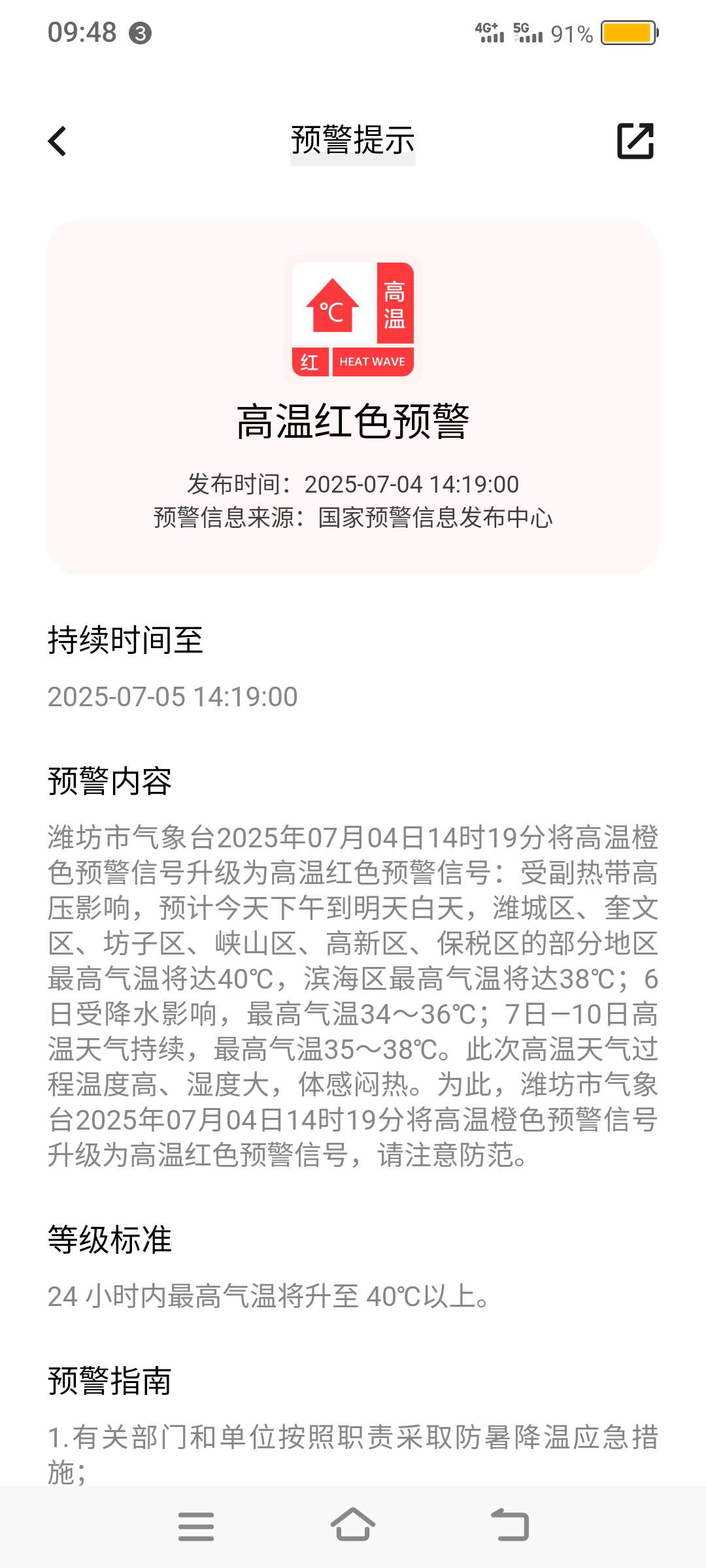Go back from the 预警提示 page
This screenshot has width=706, height=1568.
(58, 141)
